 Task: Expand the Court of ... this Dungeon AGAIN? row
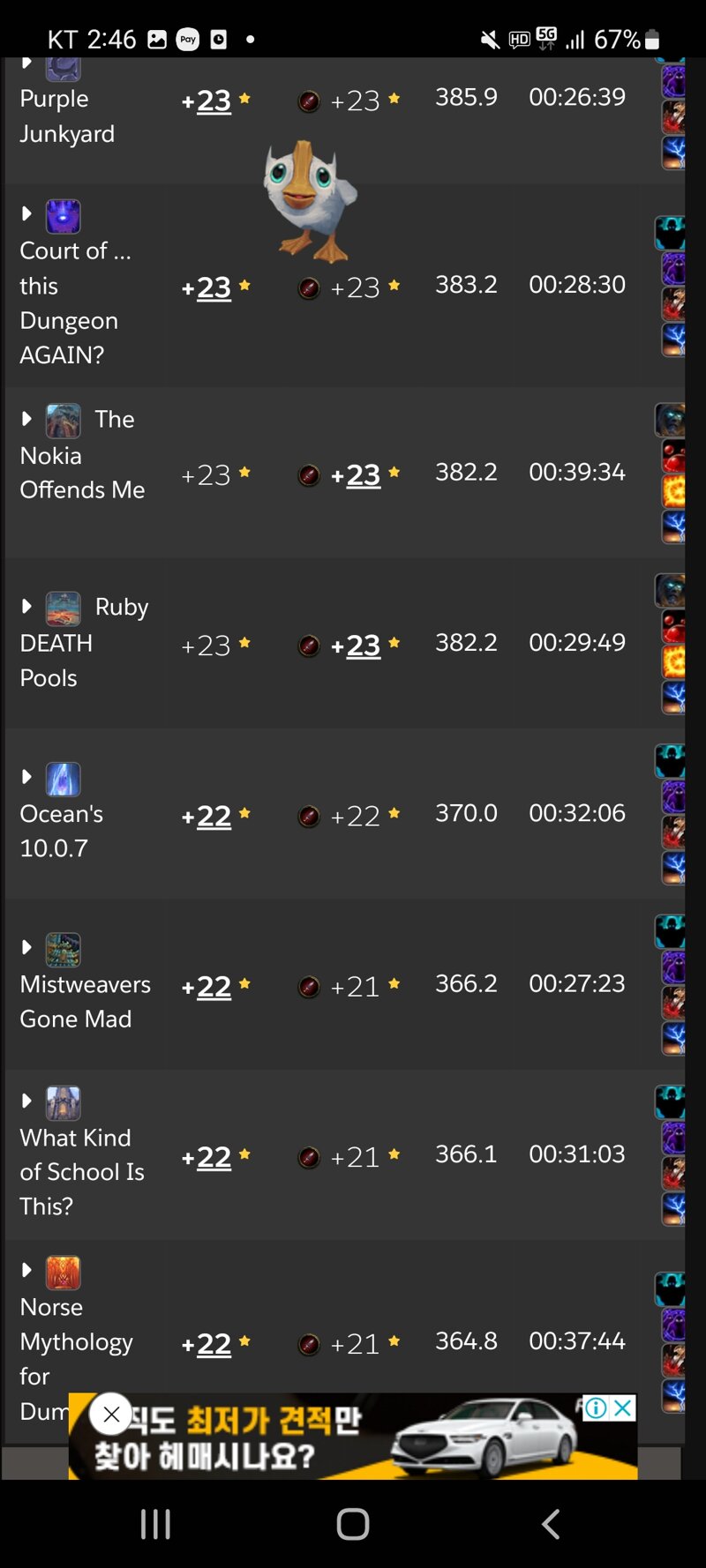(26, 213)
